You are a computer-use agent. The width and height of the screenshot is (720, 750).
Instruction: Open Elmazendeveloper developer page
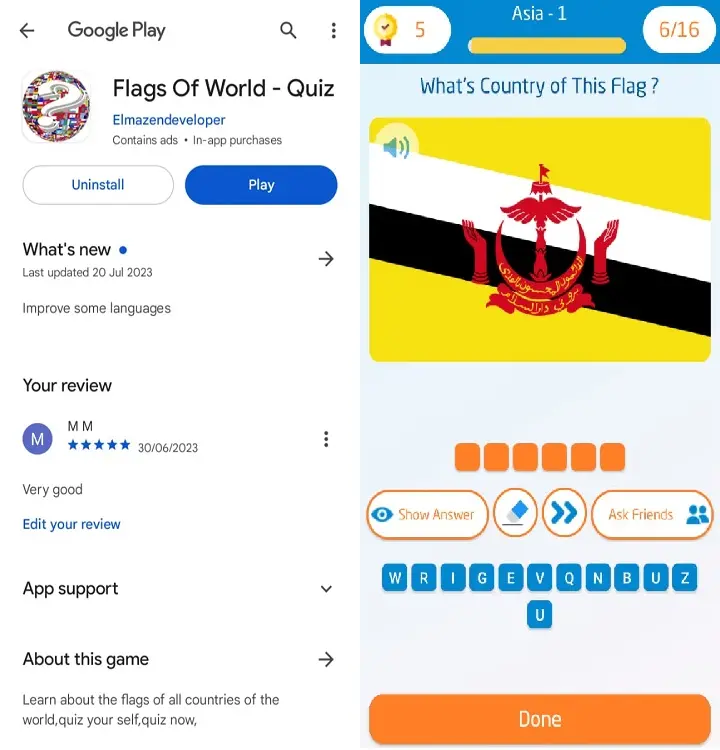tap(169, 120)
